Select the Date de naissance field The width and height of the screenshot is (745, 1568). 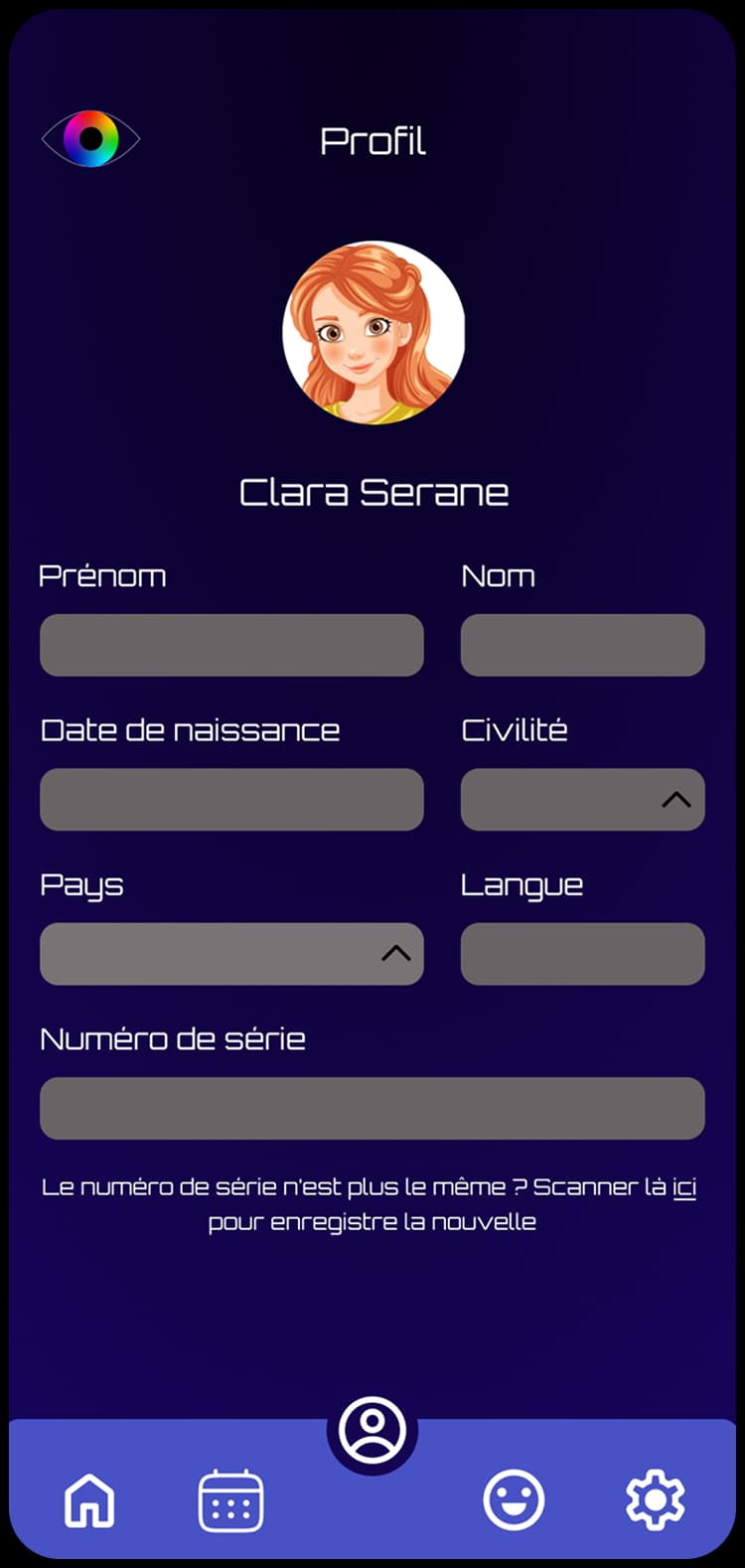(x=231, y=799)
